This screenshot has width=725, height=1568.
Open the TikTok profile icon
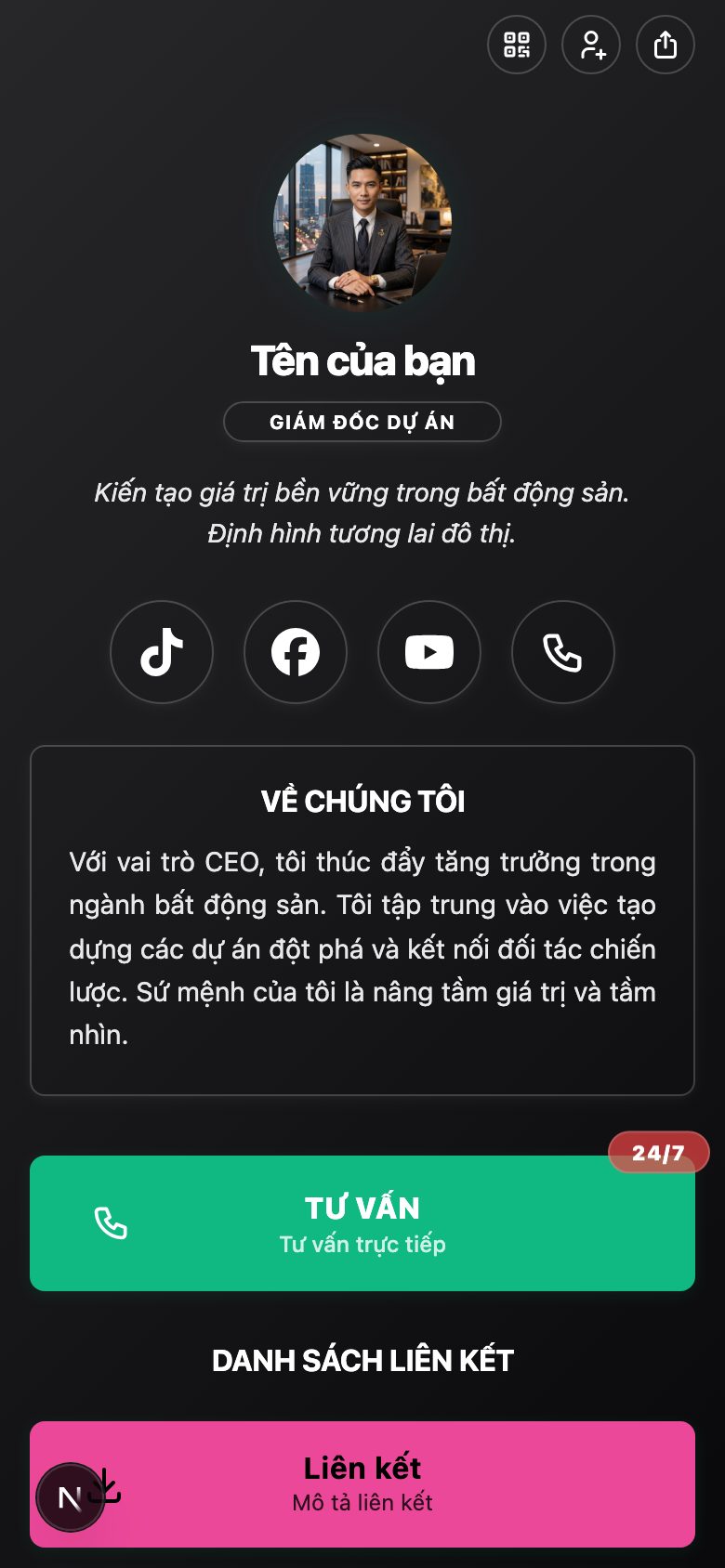coord(161,652)
